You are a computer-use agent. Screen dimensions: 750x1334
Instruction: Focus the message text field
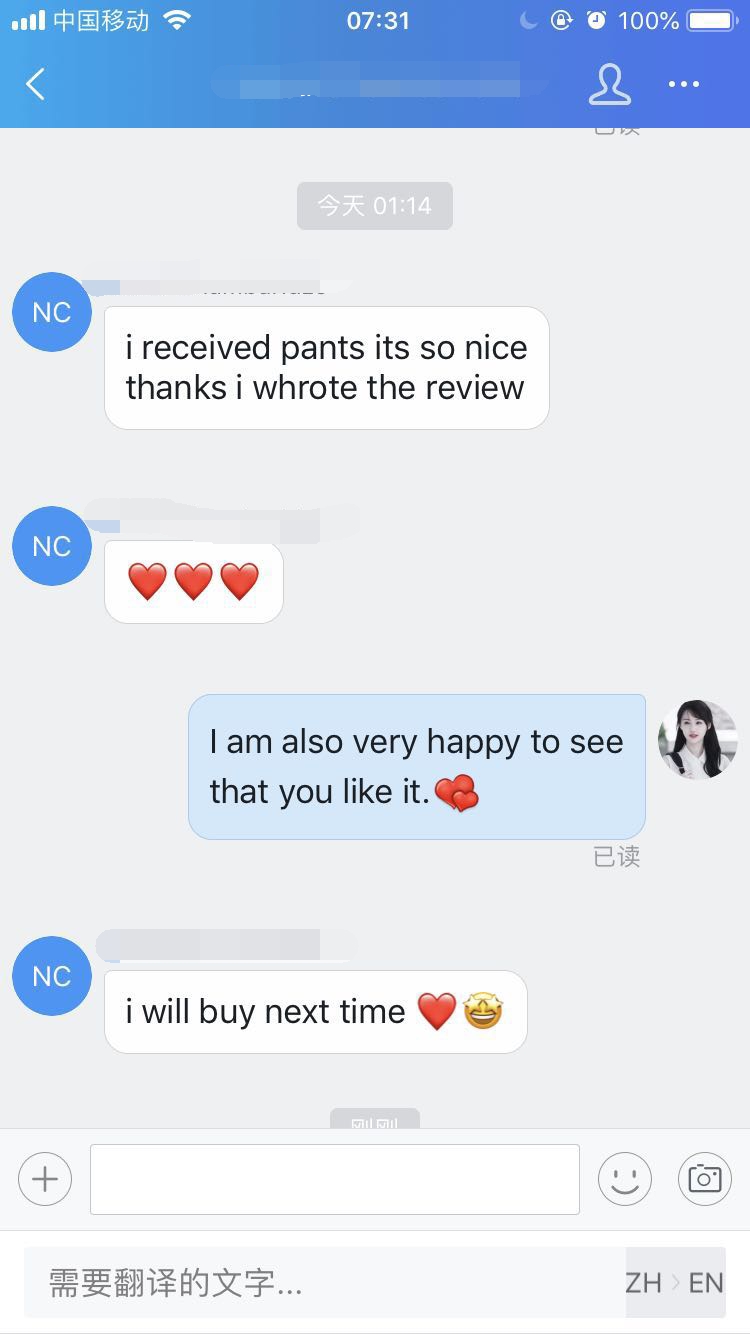[334, 1179]
